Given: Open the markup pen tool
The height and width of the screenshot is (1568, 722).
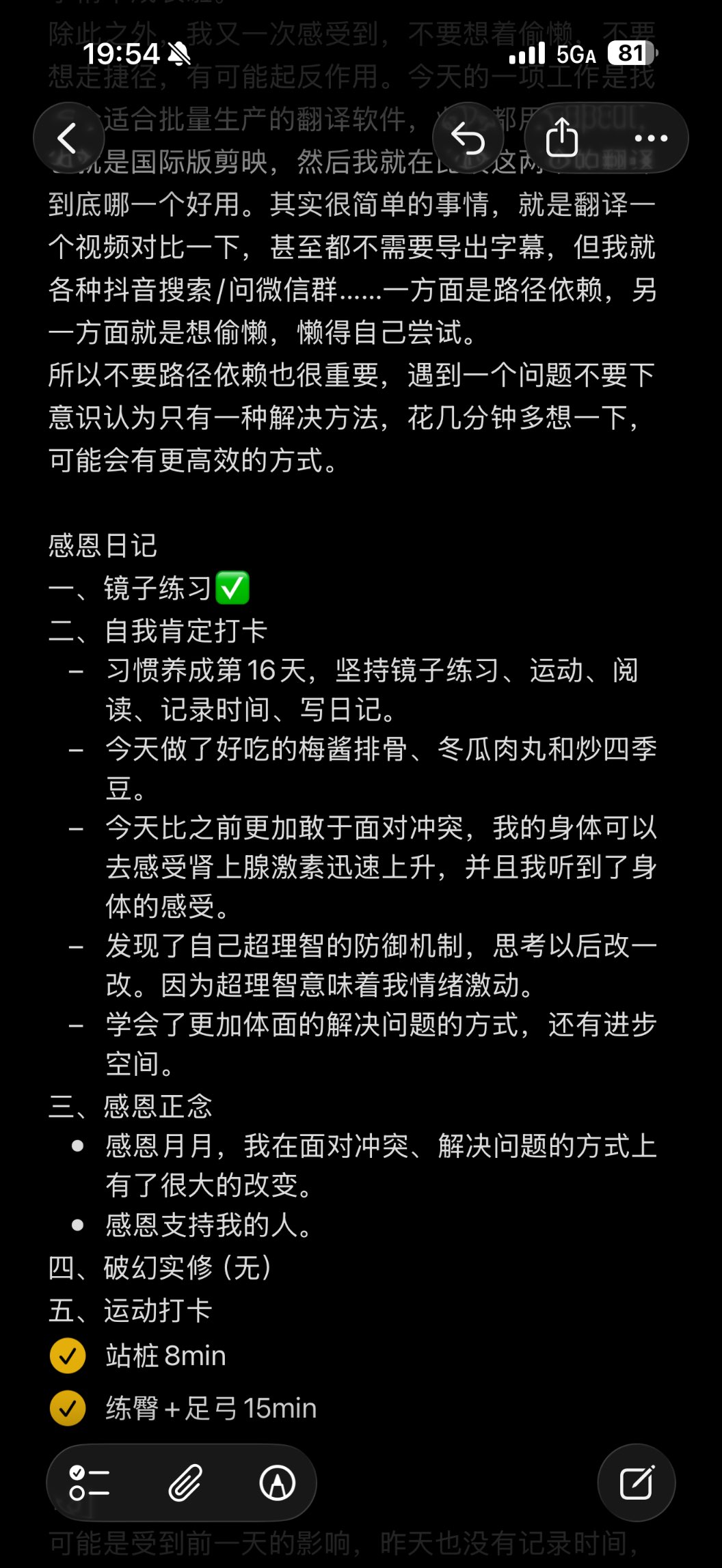Looking at the screenshot, I should click(x=277, y=1483).
